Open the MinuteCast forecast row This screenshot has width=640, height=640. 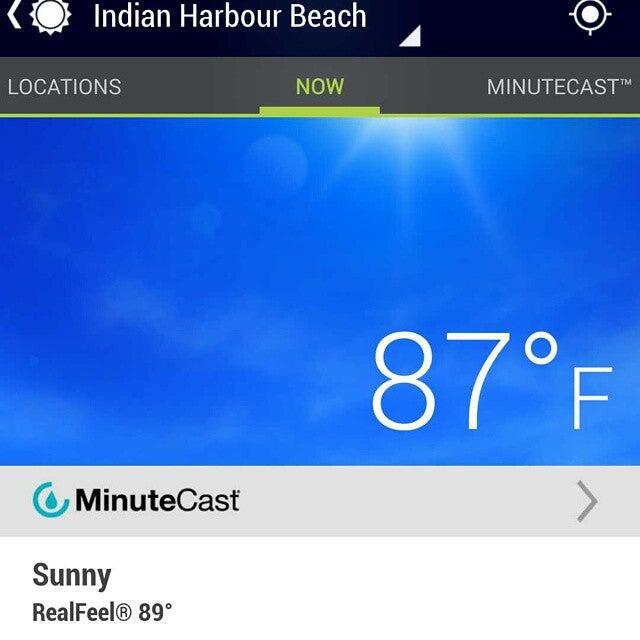click(320, 500)
